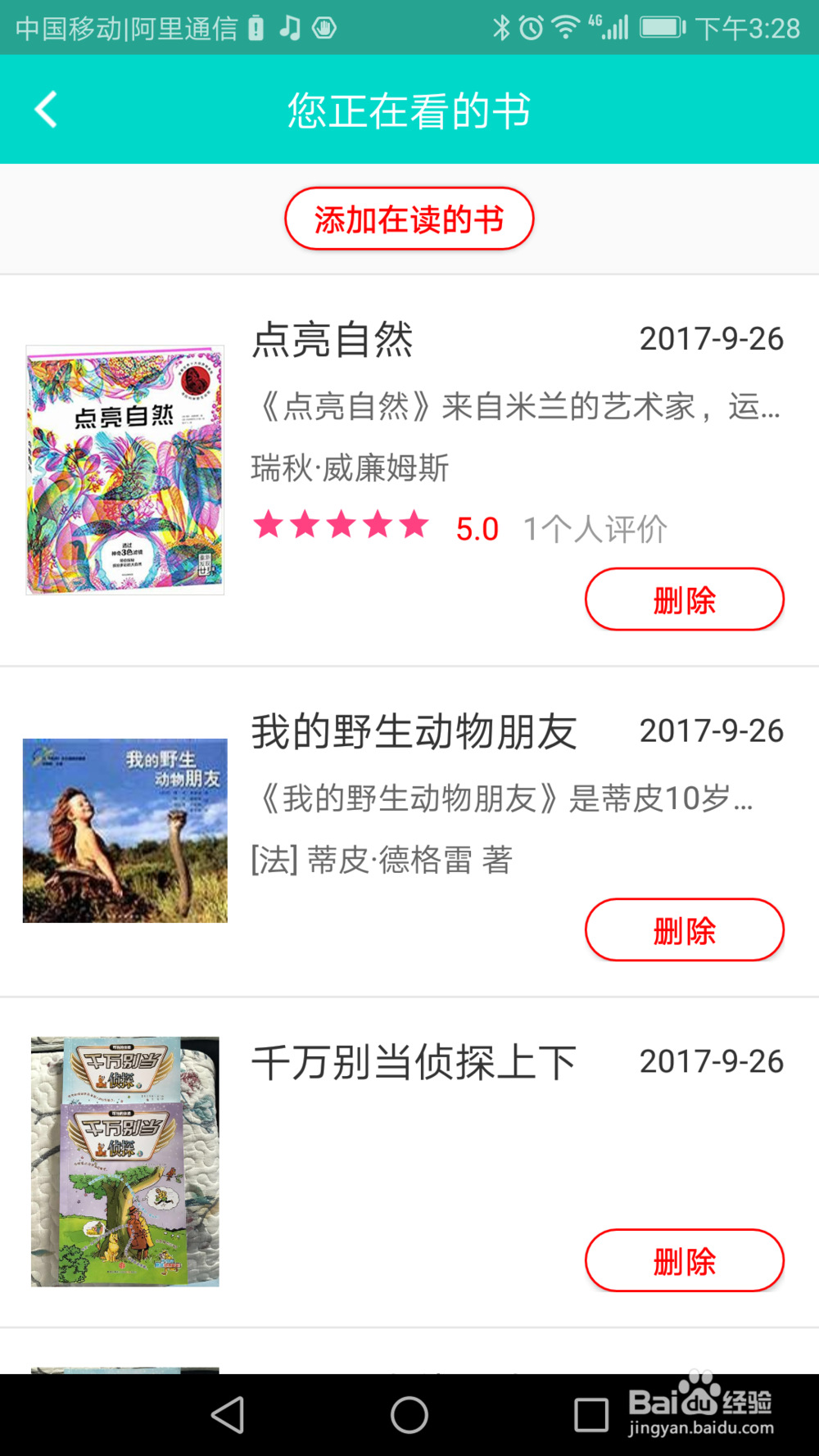Tap 添加在读的书 button
819x1456 pixels.
coord(409,219)
